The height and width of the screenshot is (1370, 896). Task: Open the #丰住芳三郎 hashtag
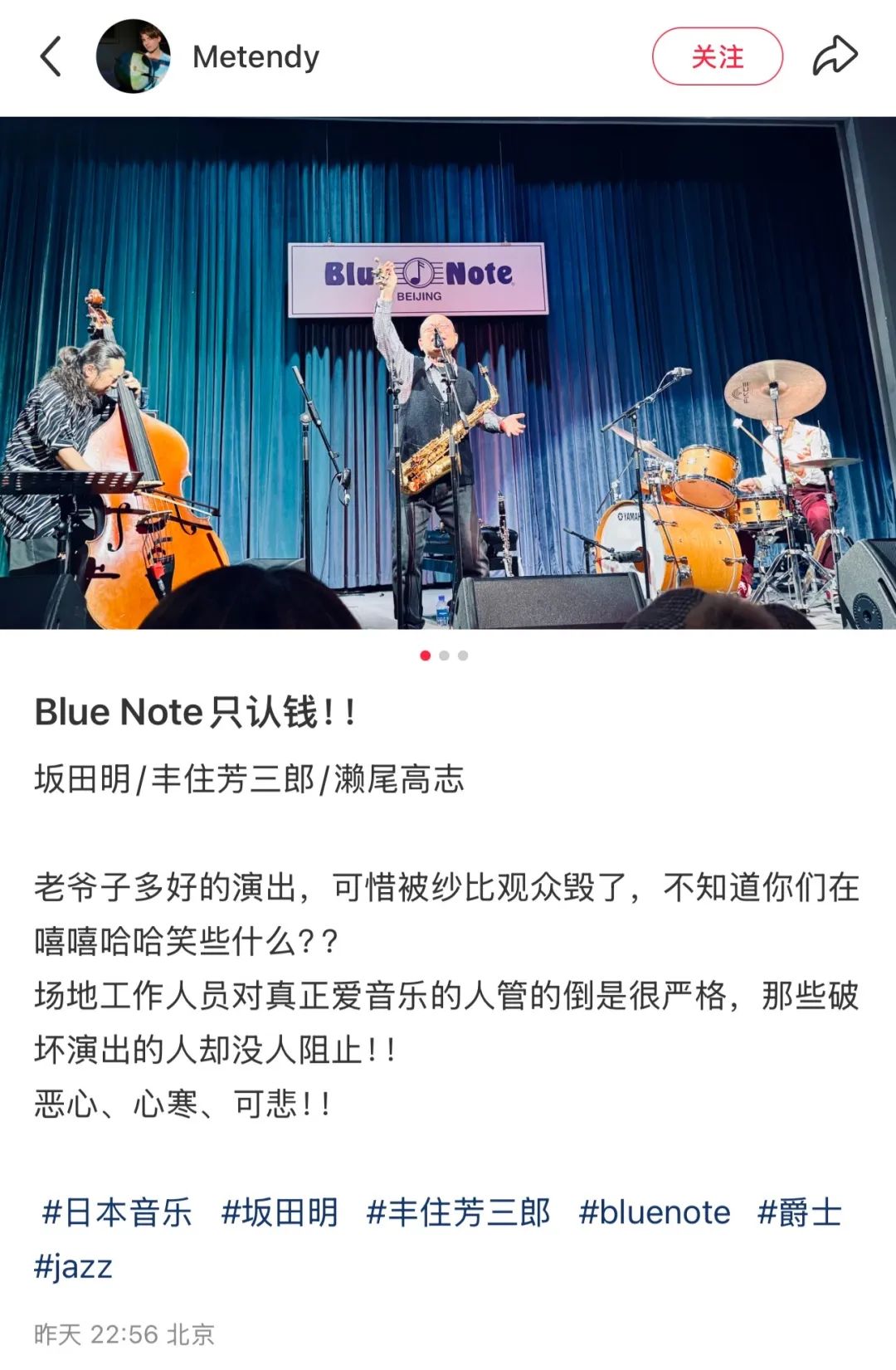(x=458, y=1212)
